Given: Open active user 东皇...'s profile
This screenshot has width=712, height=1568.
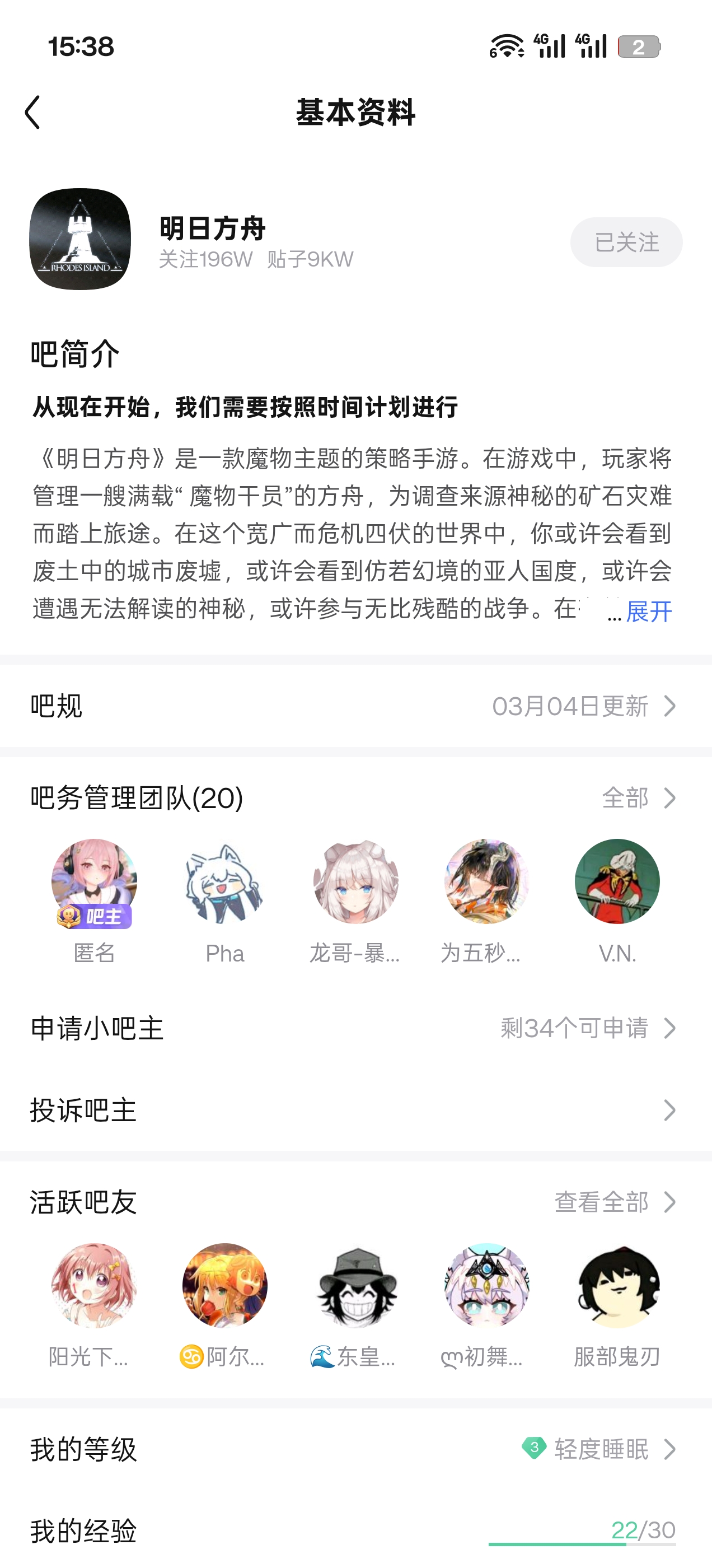Looking at the screenshot, I should [x=356, y=1285].
